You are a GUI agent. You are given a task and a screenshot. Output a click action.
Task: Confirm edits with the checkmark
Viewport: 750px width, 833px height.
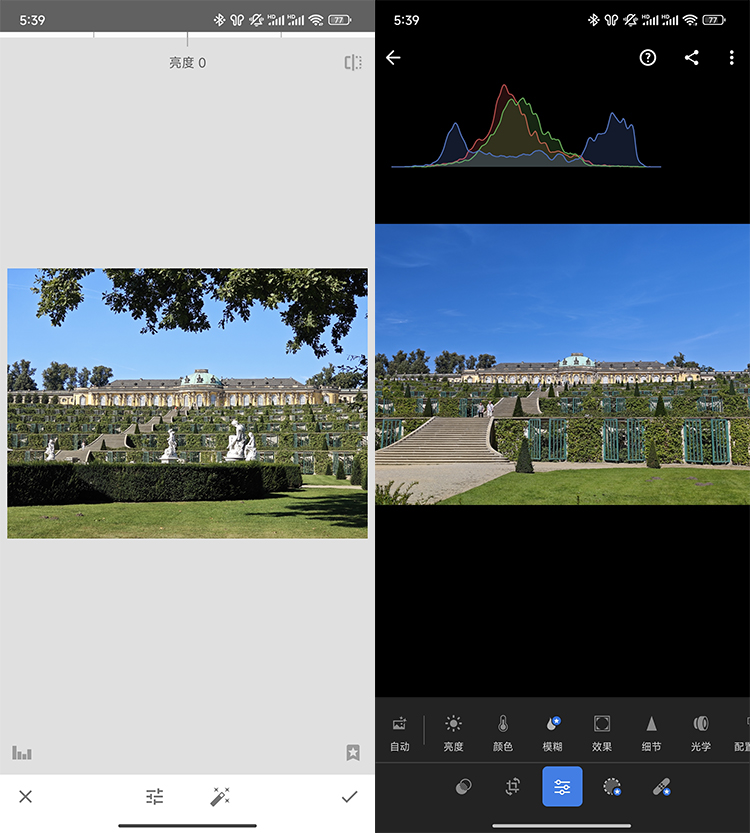[x=349, y=797]
